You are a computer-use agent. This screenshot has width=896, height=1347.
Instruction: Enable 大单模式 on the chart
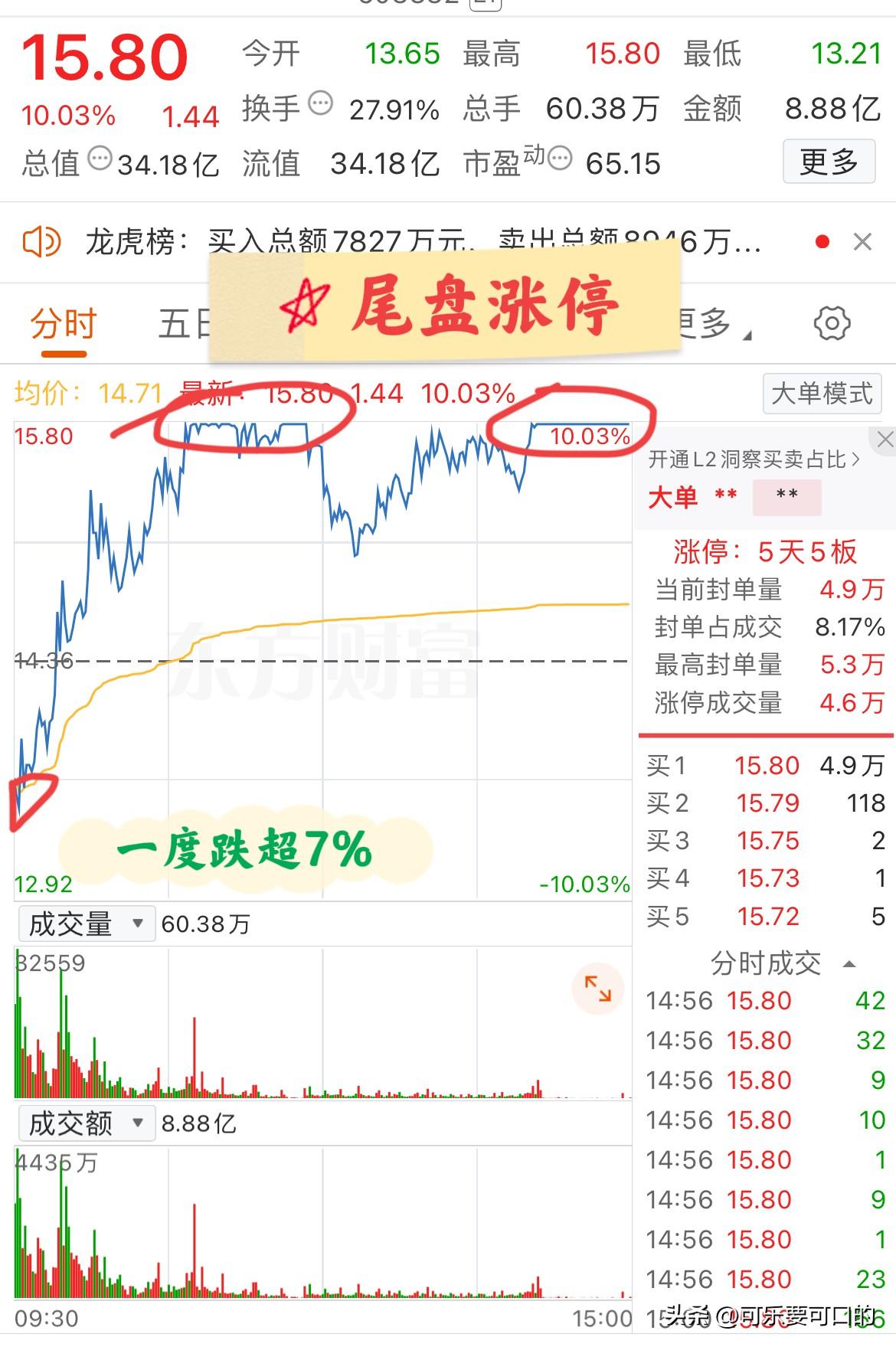(x=821, y=394)
